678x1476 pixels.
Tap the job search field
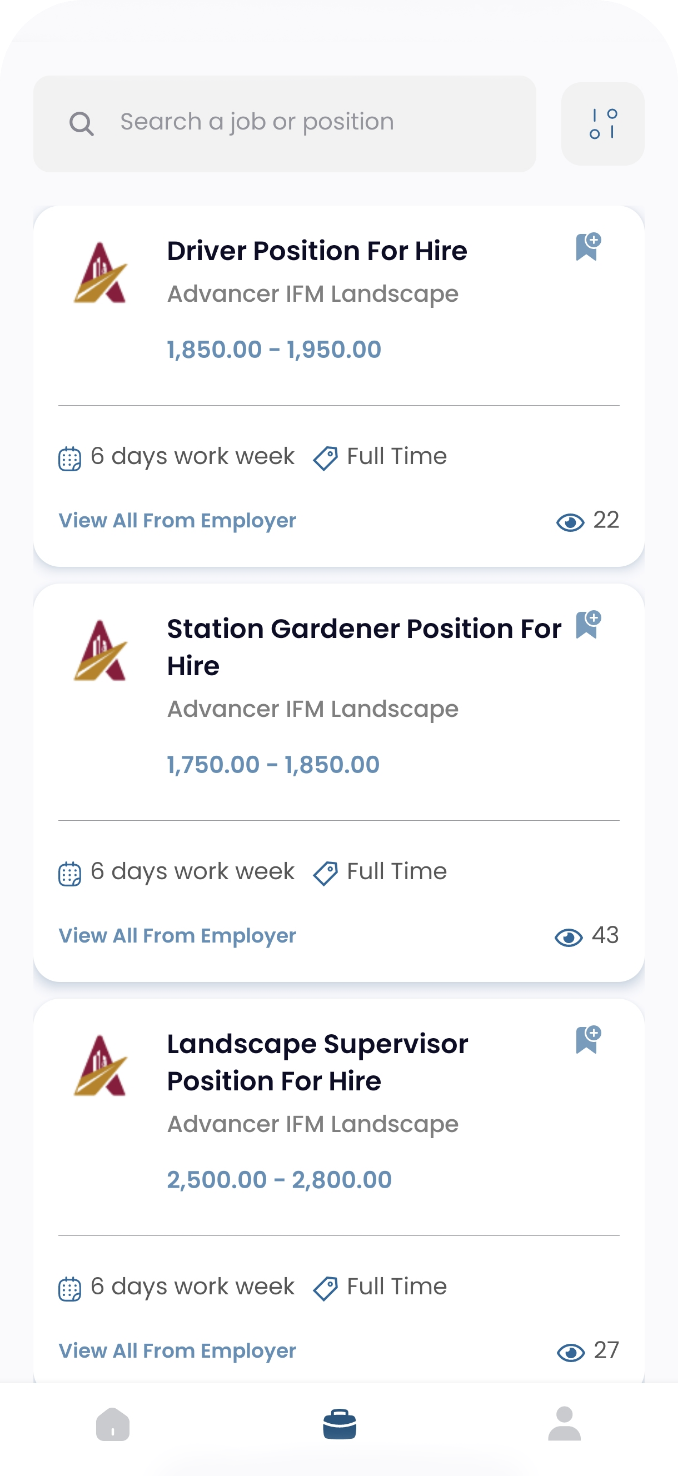pyautogui.click(x=285, y=123)
